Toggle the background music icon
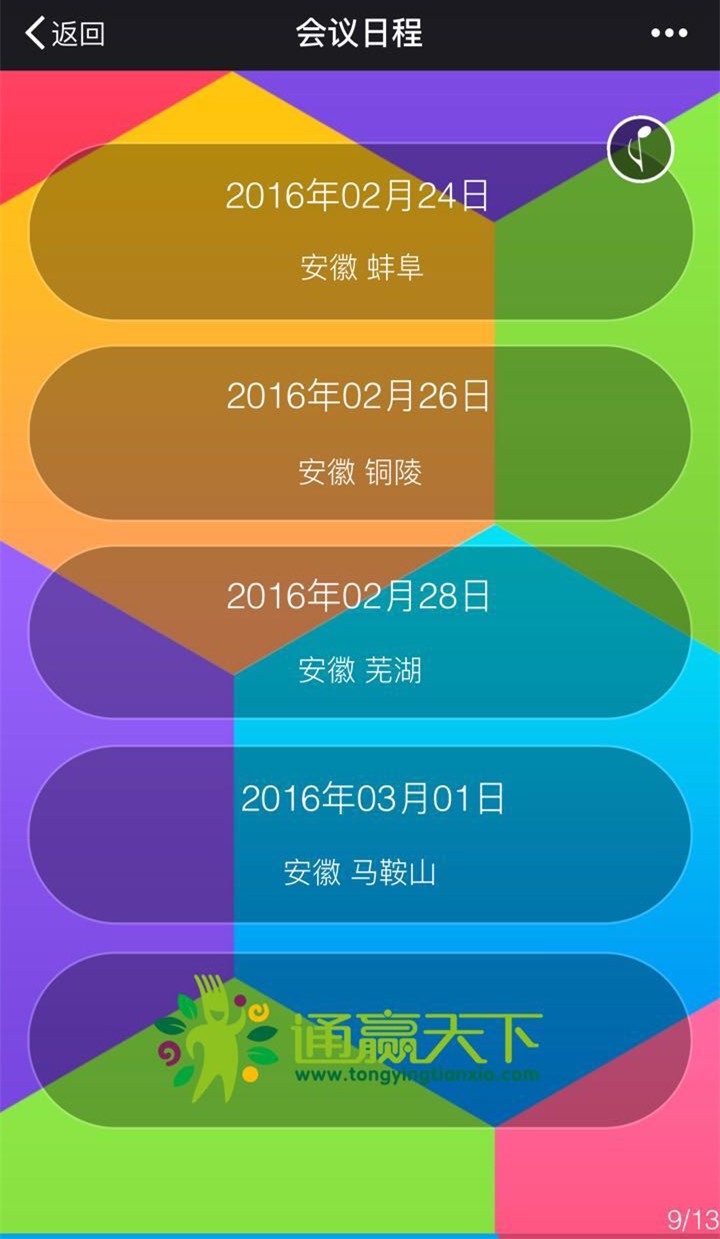720x1239 pixels. 640,151
